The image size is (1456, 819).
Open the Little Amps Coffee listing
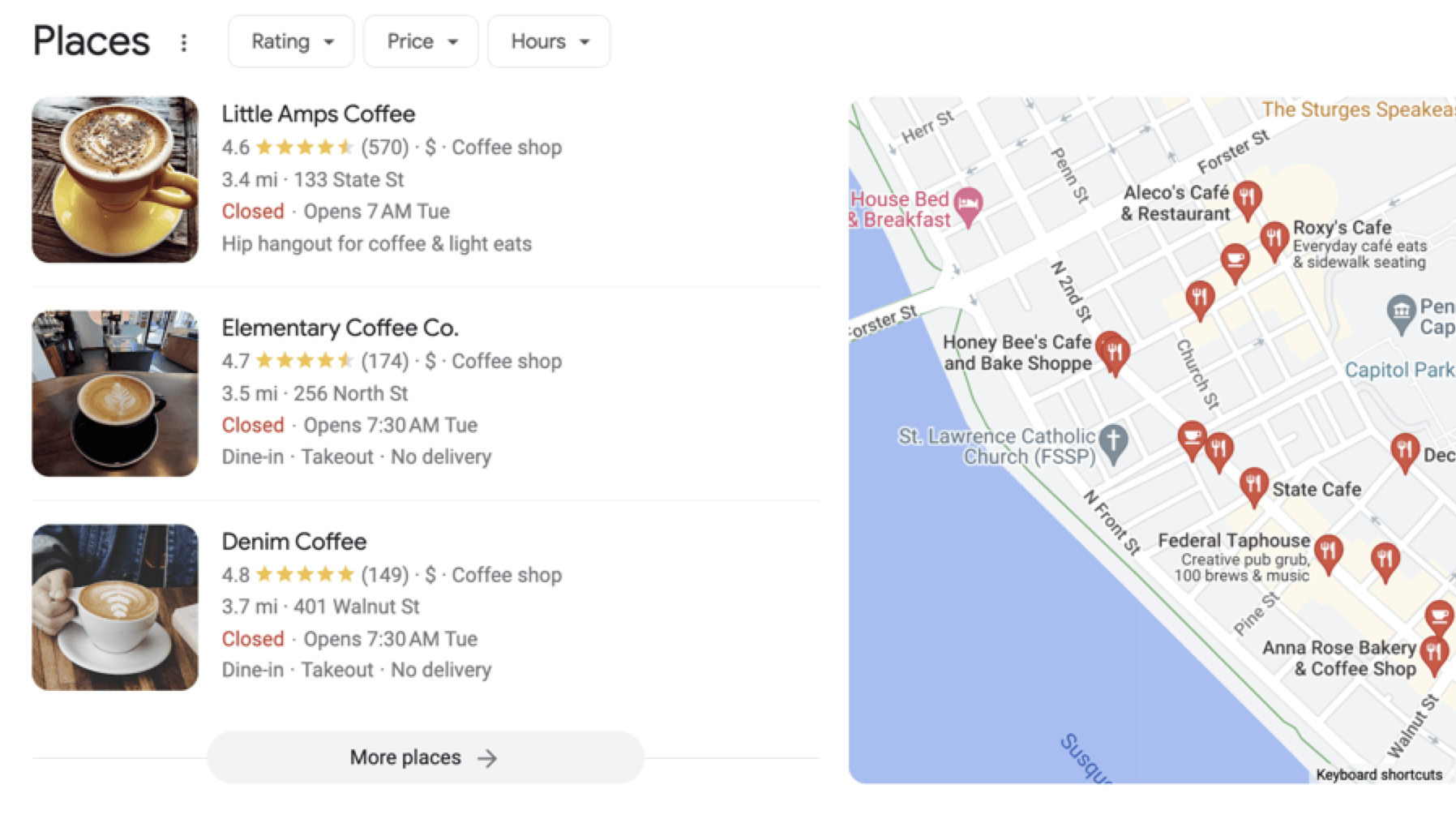[318, 114]
